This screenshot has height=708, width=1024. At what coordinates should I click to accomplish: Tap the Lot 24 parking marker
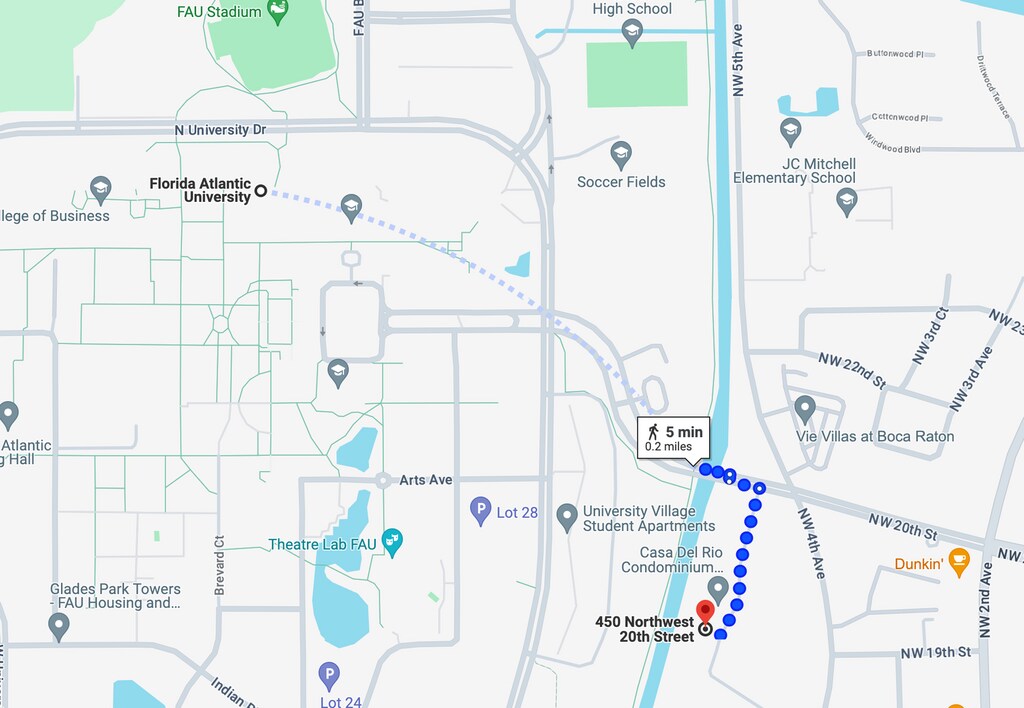(x=329, y=675)
